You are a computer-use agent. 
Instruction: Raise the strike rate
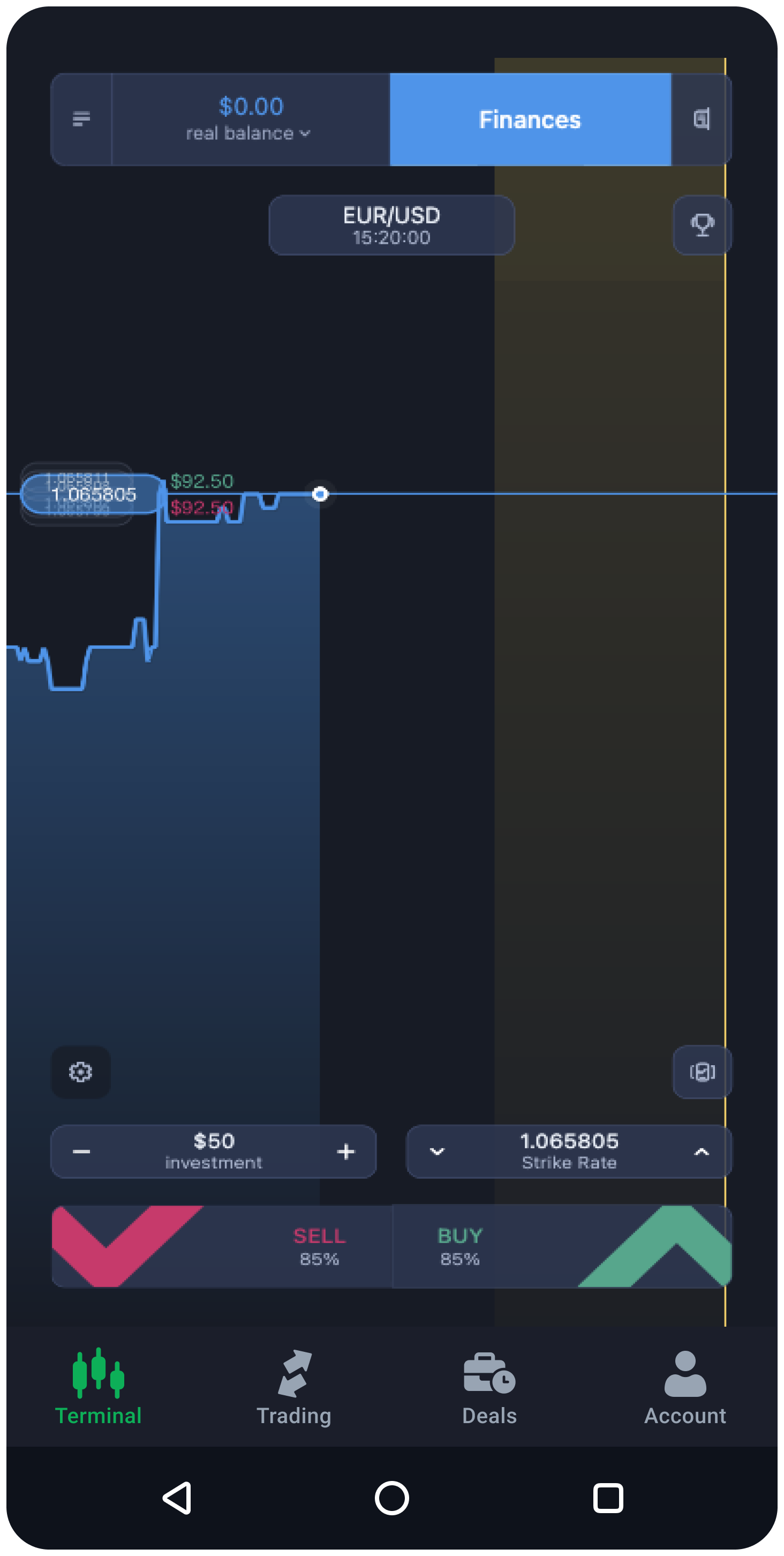(702, 1152)
